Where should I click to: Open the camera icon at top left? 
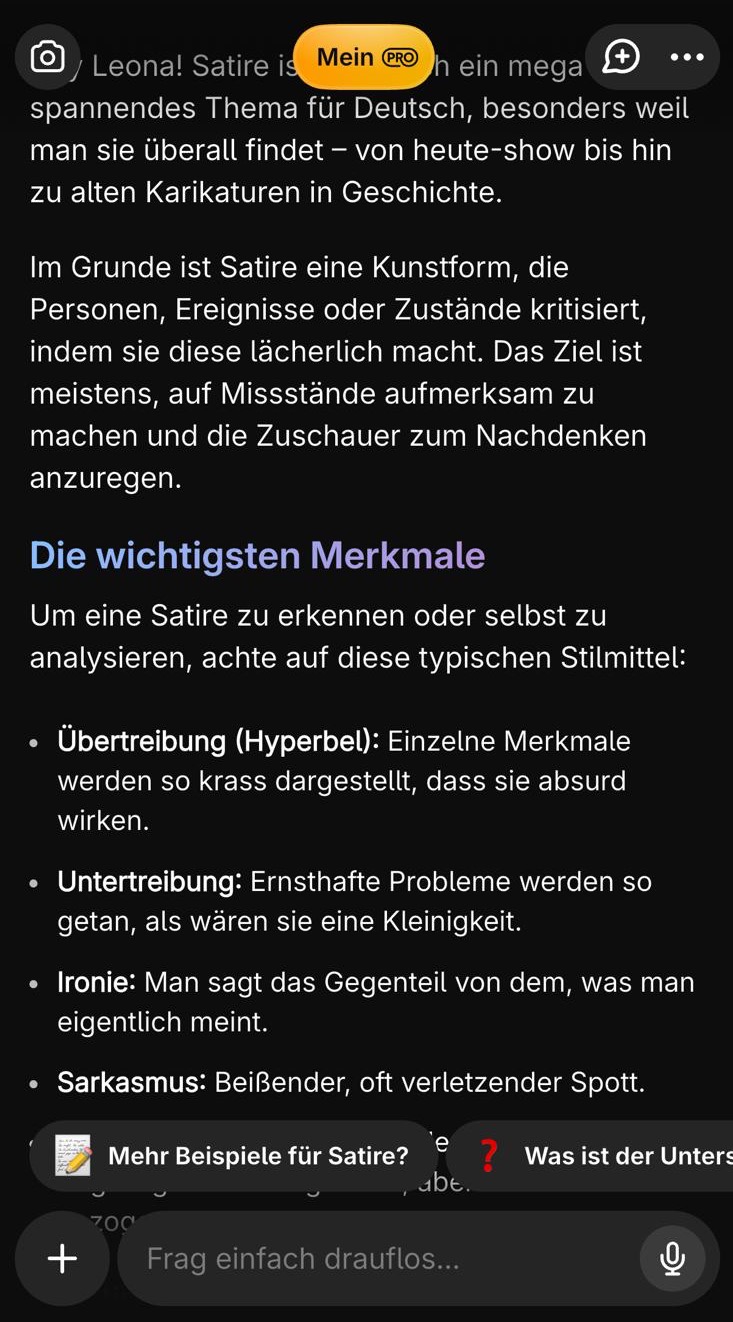click(x=47, y=58)
